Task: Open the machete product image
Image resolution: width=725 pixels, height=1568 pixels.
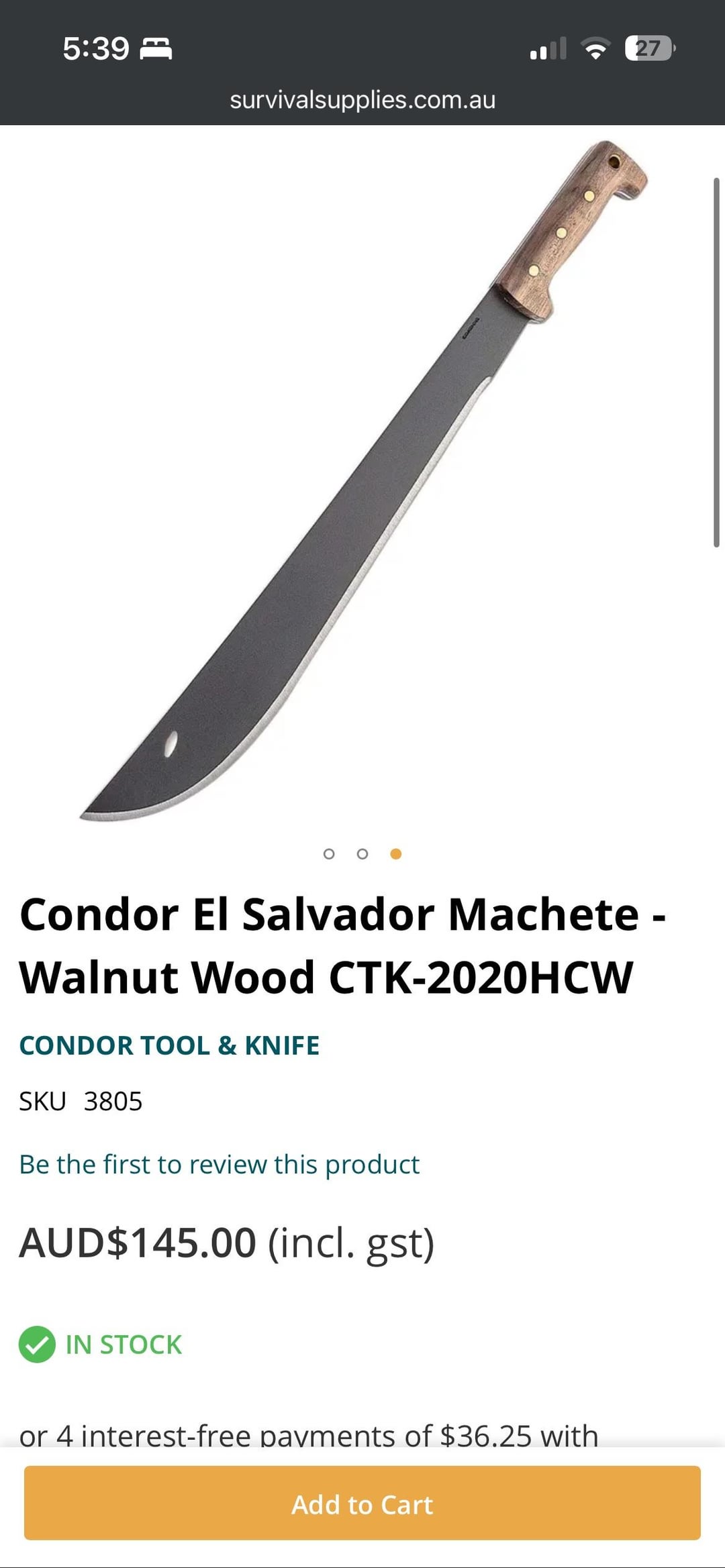Action: click(x=362, y=480)
